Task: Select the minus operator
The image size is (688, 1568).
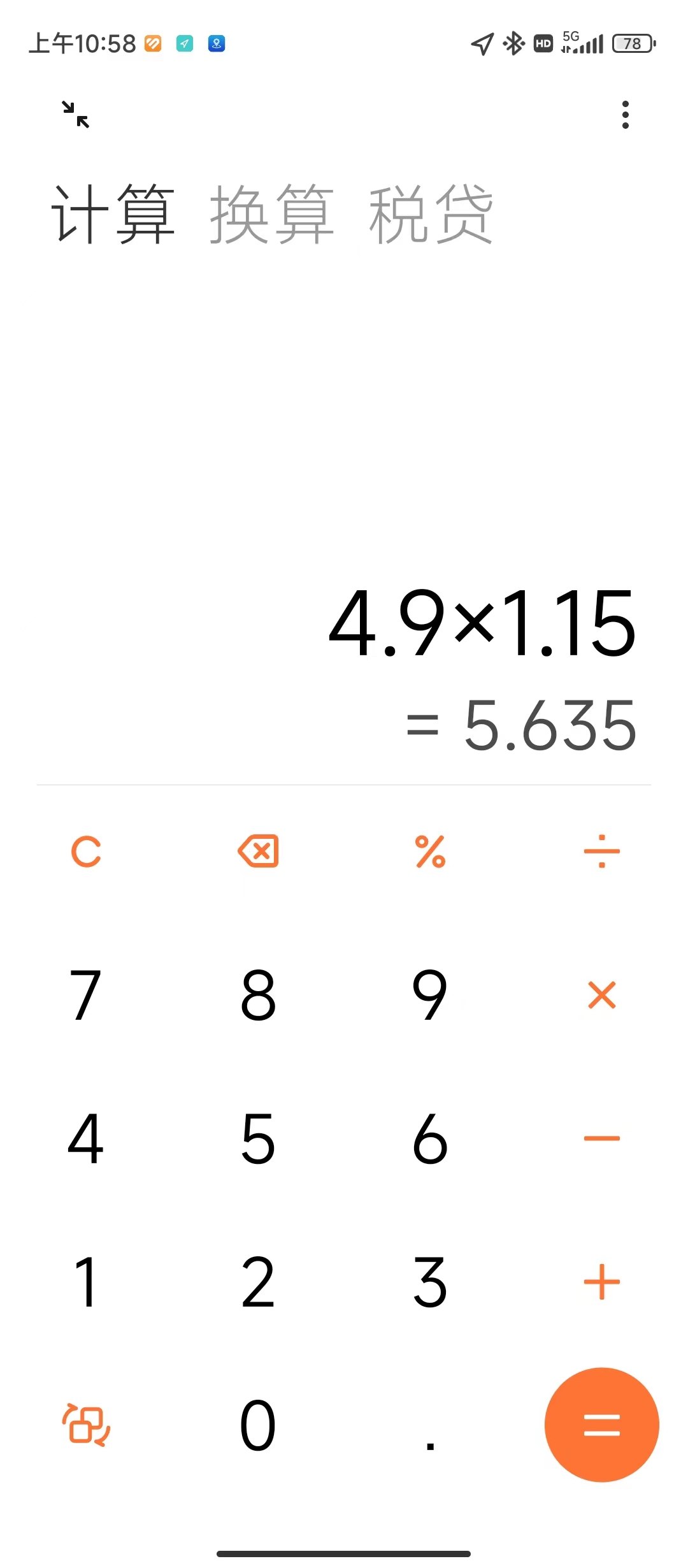Action: coord(601,1138)
